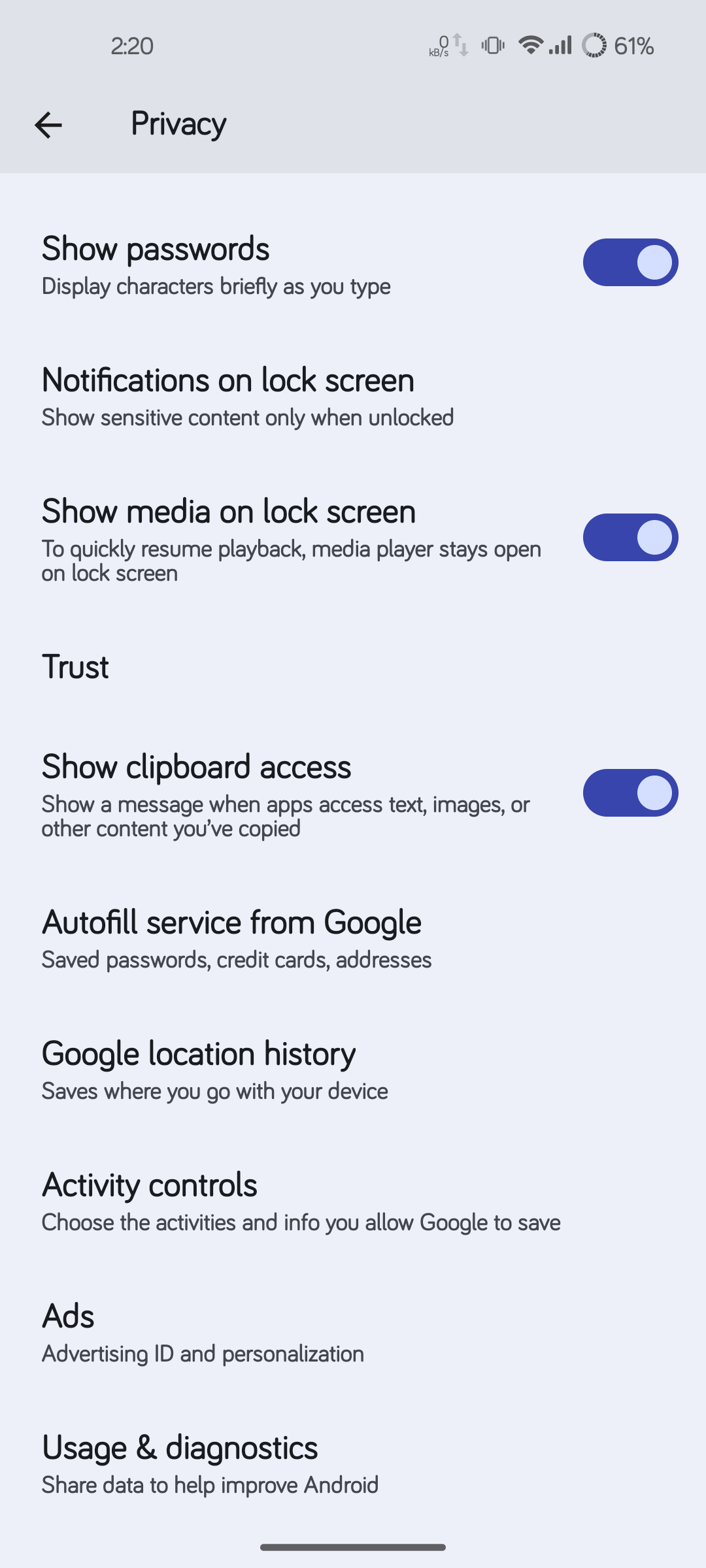706x1568 pixels.
Task: Open Activity controls
Action: 353,1201
